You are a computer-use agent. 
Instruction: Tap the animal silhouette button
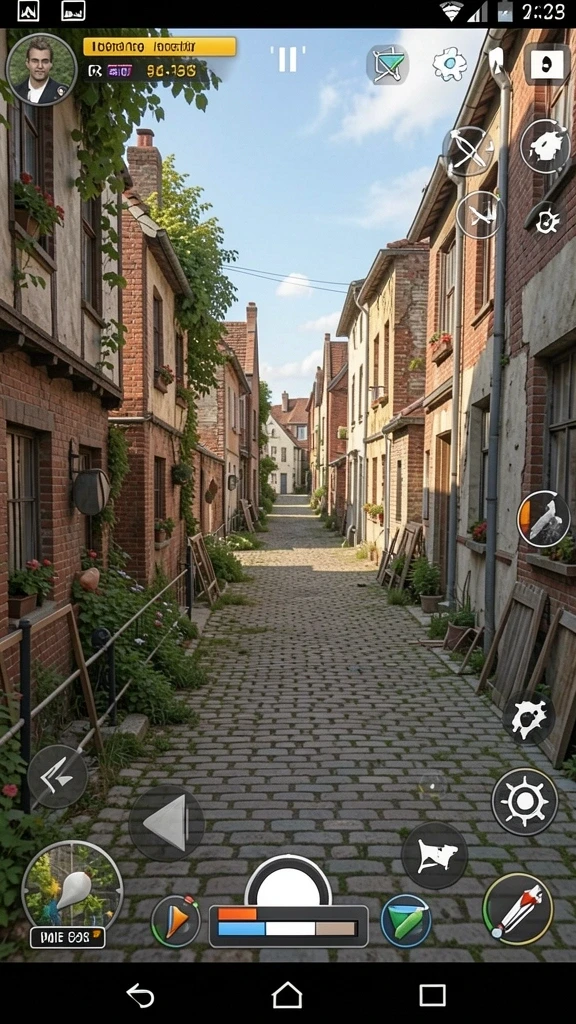(434, 856)
